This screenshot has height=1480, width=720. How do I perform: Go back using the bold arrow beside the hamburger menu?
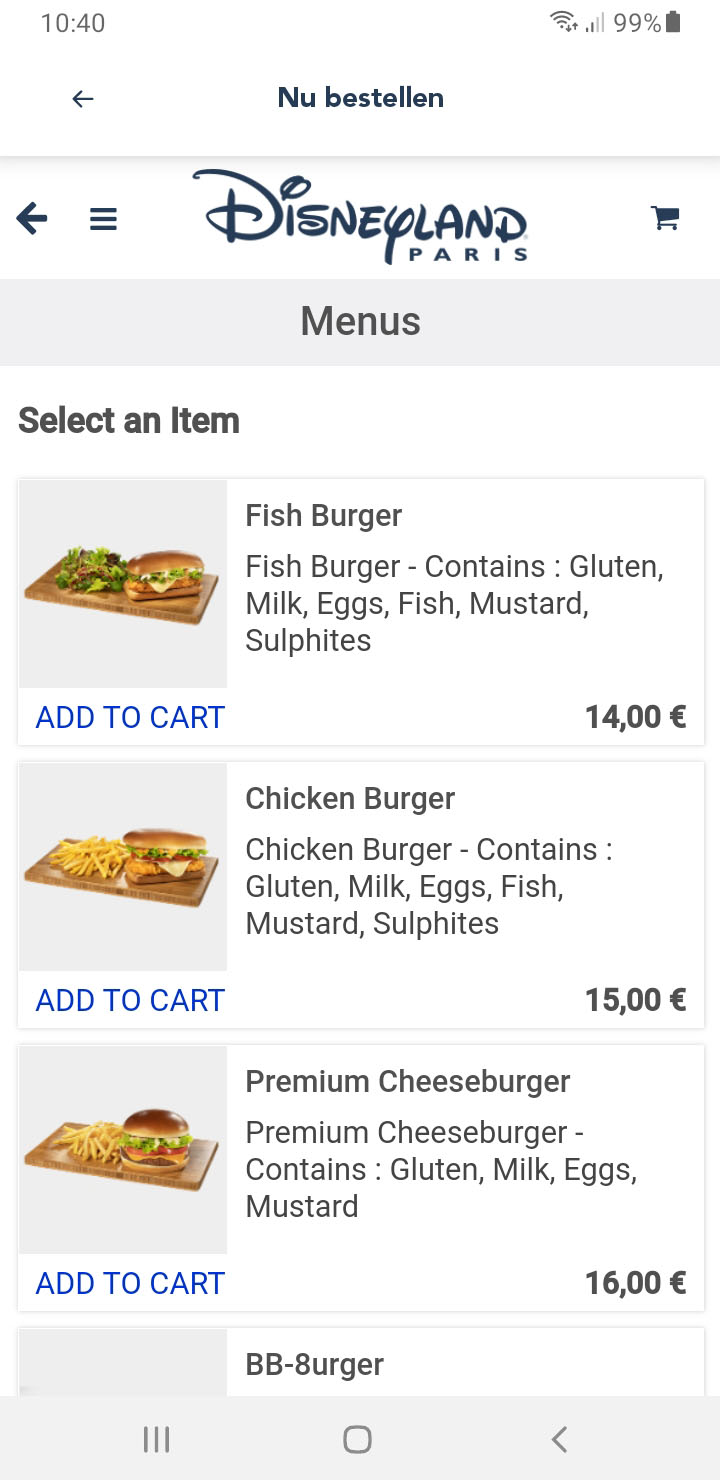tap(32, 218)
